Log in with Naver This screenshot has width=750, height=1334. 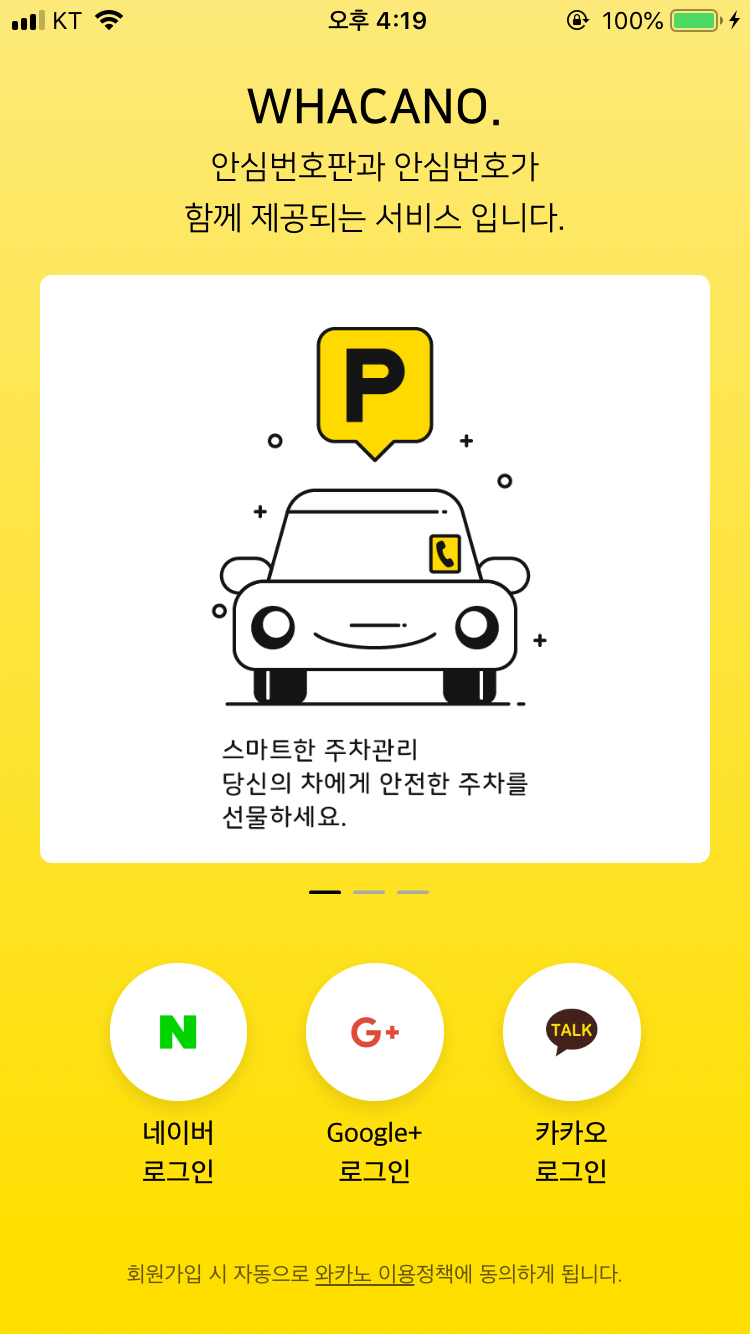178,1032
